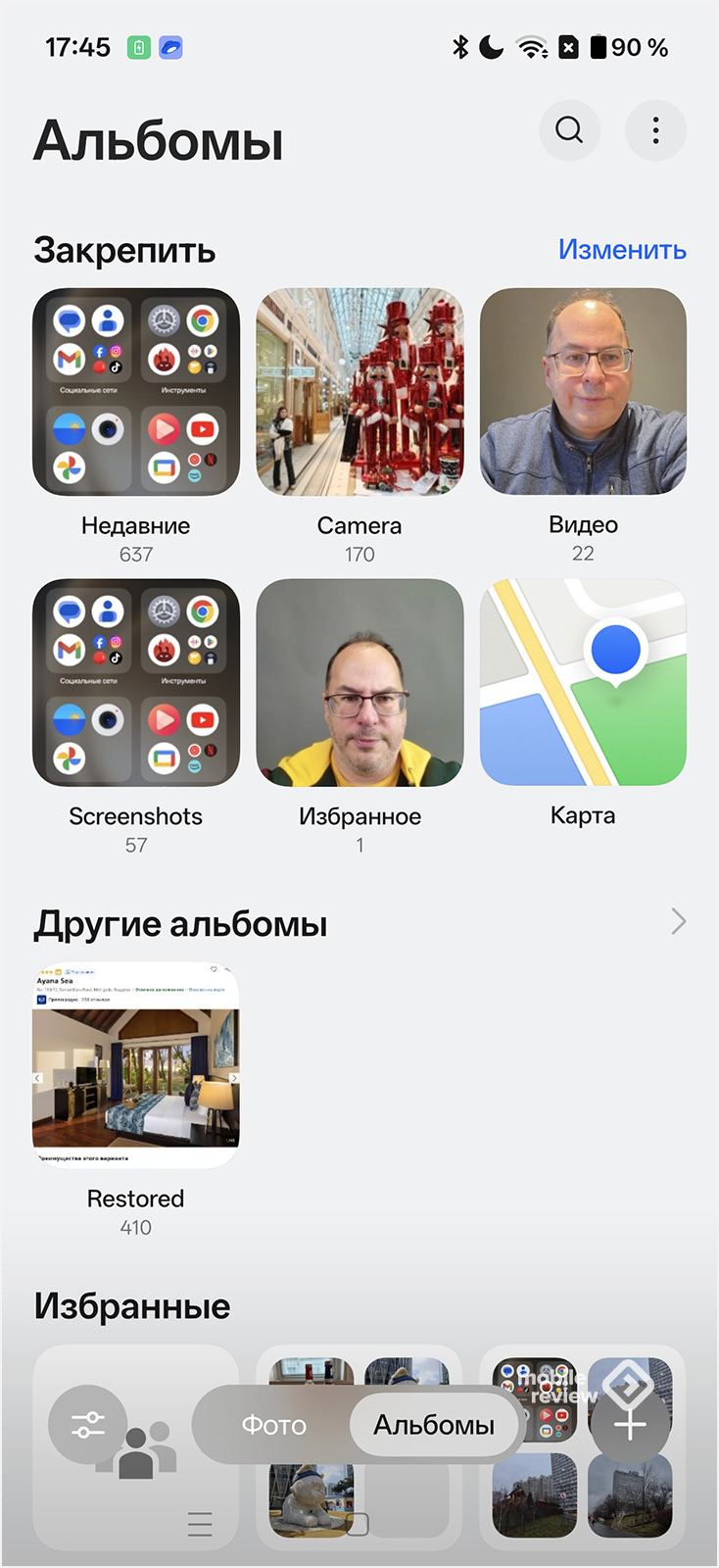Open the Избранное album

[x=359, y=682]
